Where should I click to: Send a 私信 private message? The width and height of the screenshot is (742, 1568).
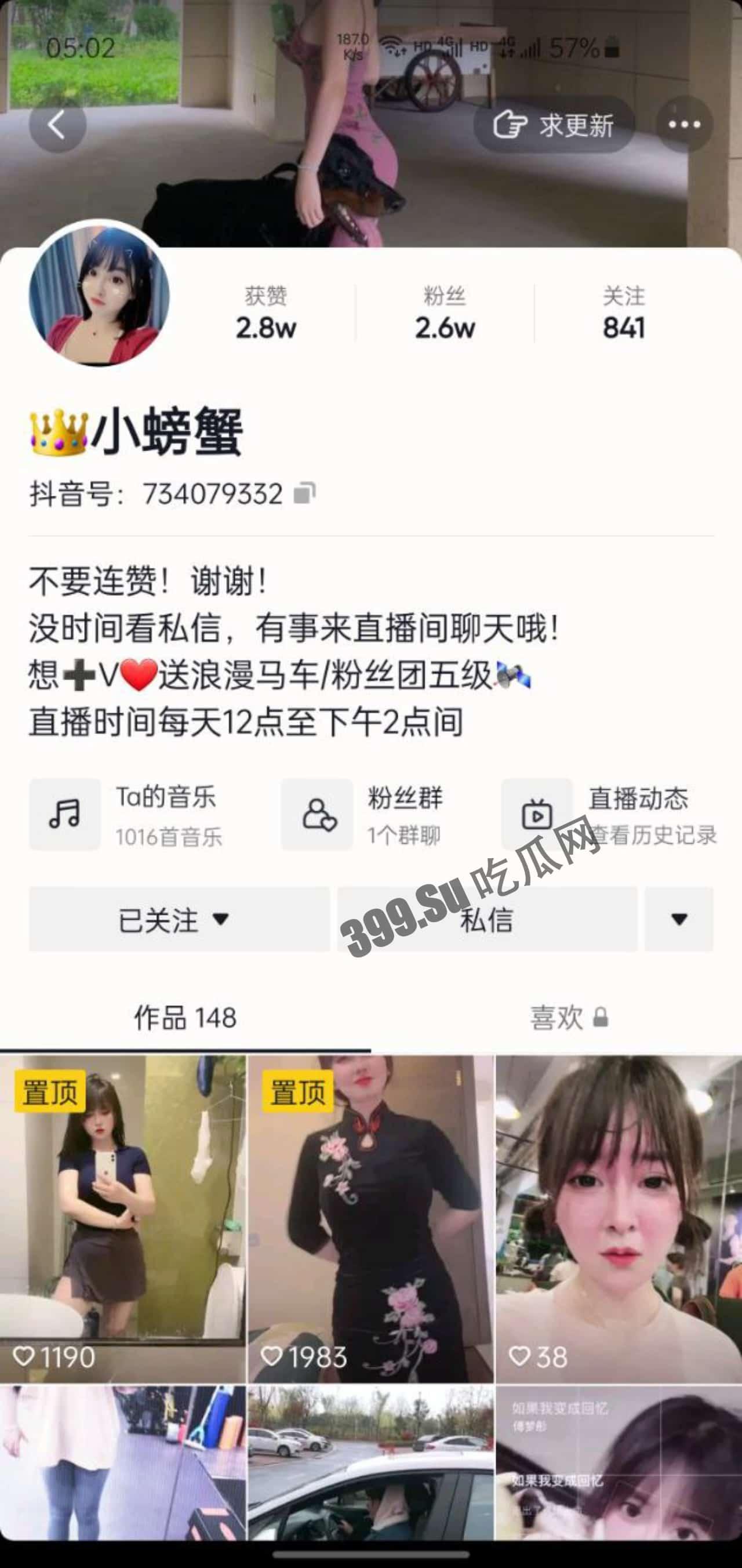pyautogui.click(x=487, y=919)
